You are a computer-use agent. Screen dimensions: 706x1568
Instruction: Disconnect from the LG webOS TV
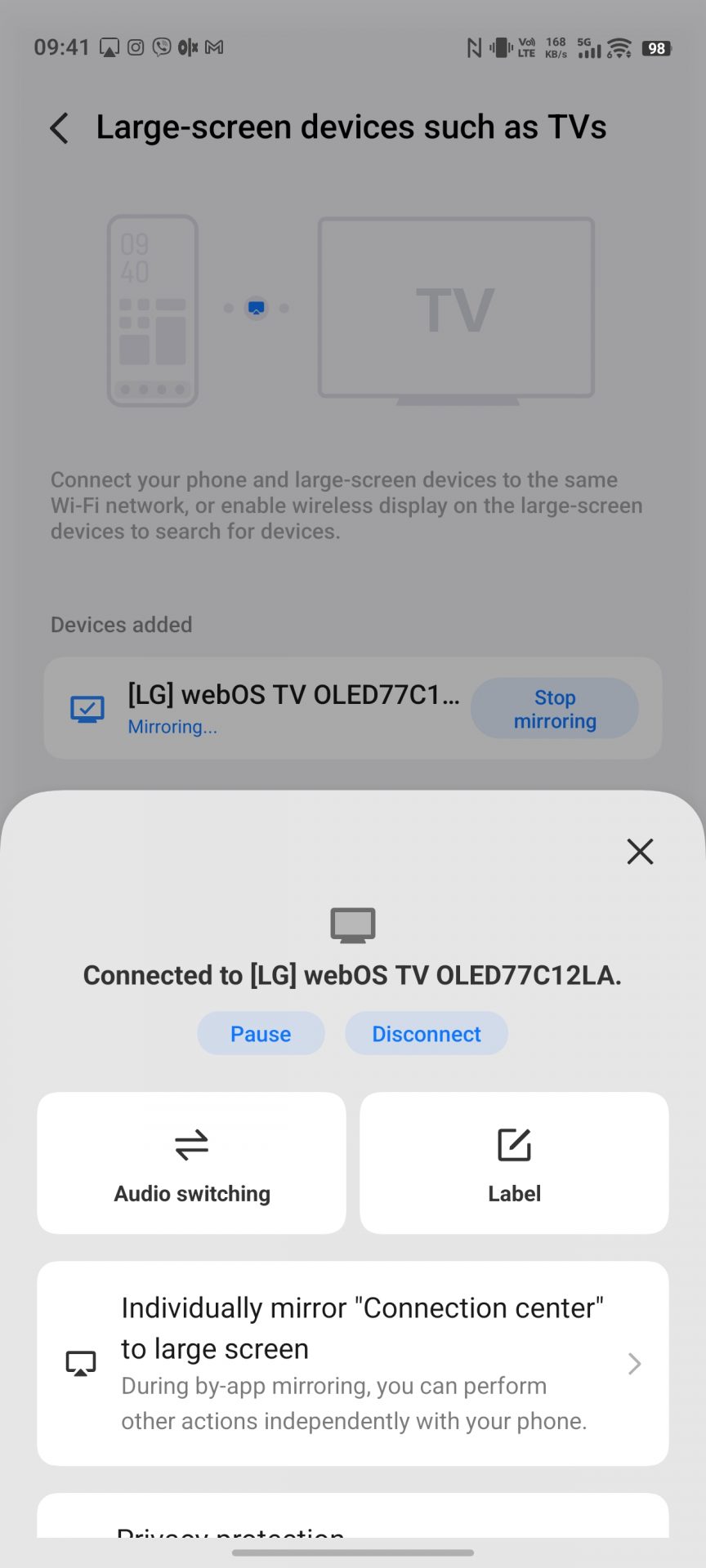(x=426, y=1034)
